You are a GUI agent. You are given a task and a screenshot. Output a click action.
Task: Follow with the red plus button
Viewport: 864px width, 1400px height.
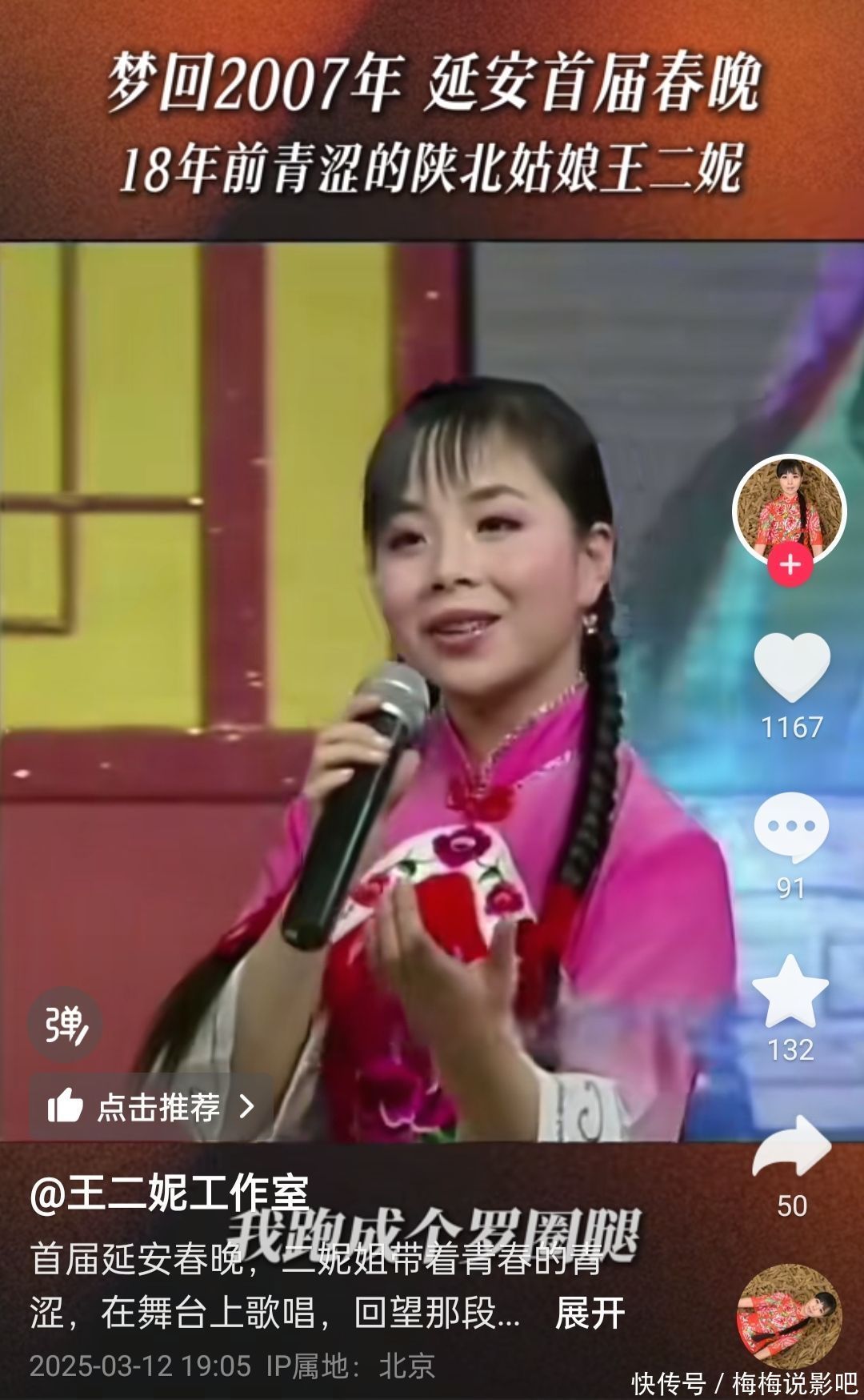[x=790, y=565]
